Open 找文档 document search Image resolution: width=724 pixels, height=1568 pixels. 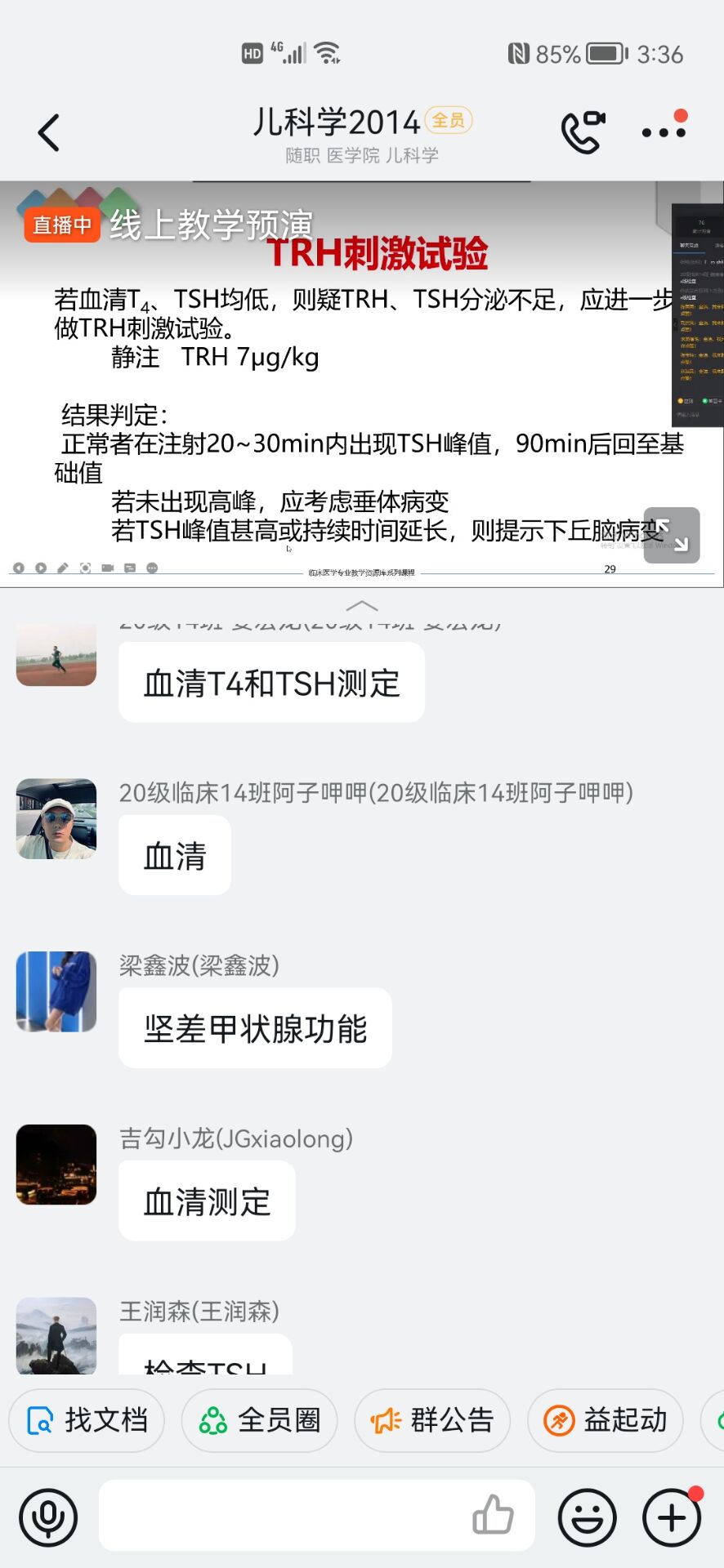87,1420
